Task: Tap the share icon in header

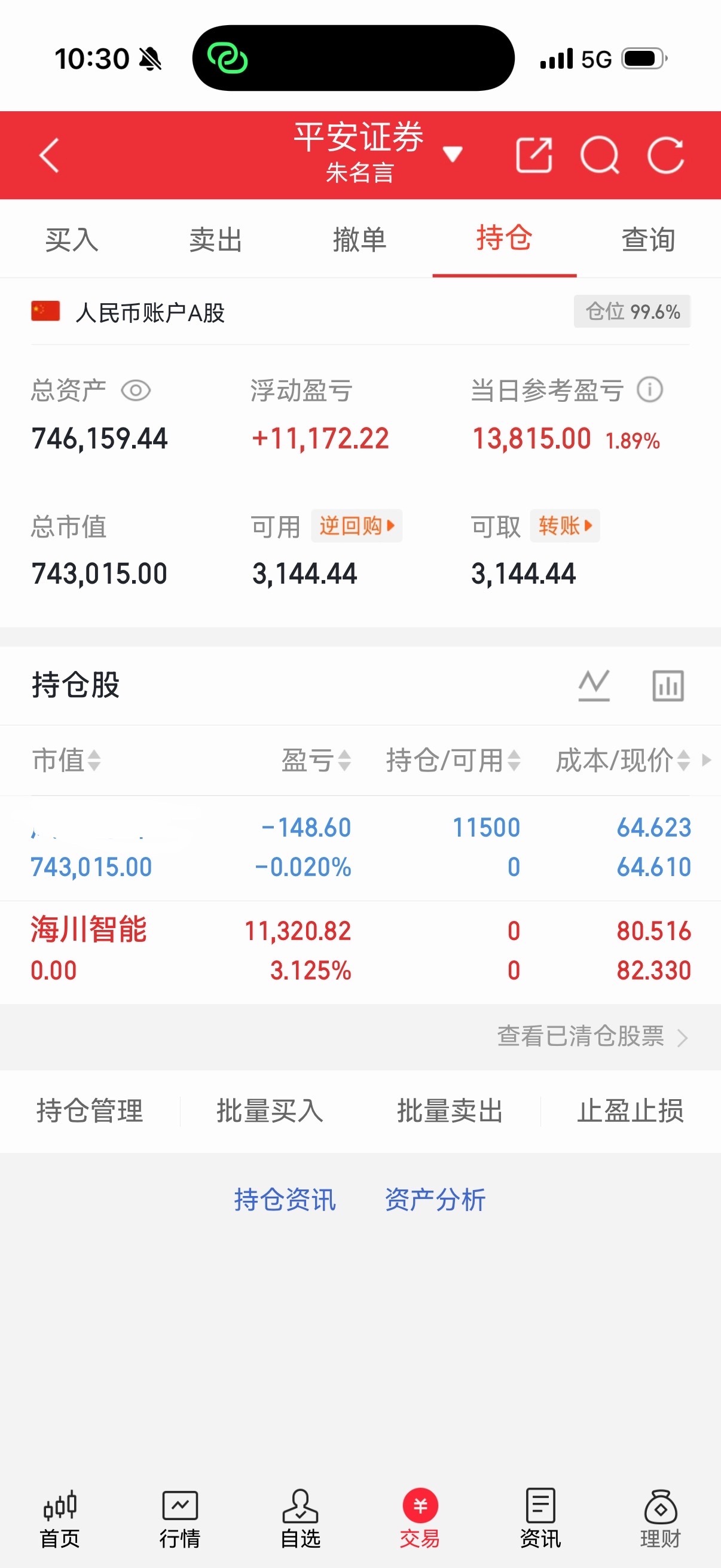Action: (x=534, y=155)
